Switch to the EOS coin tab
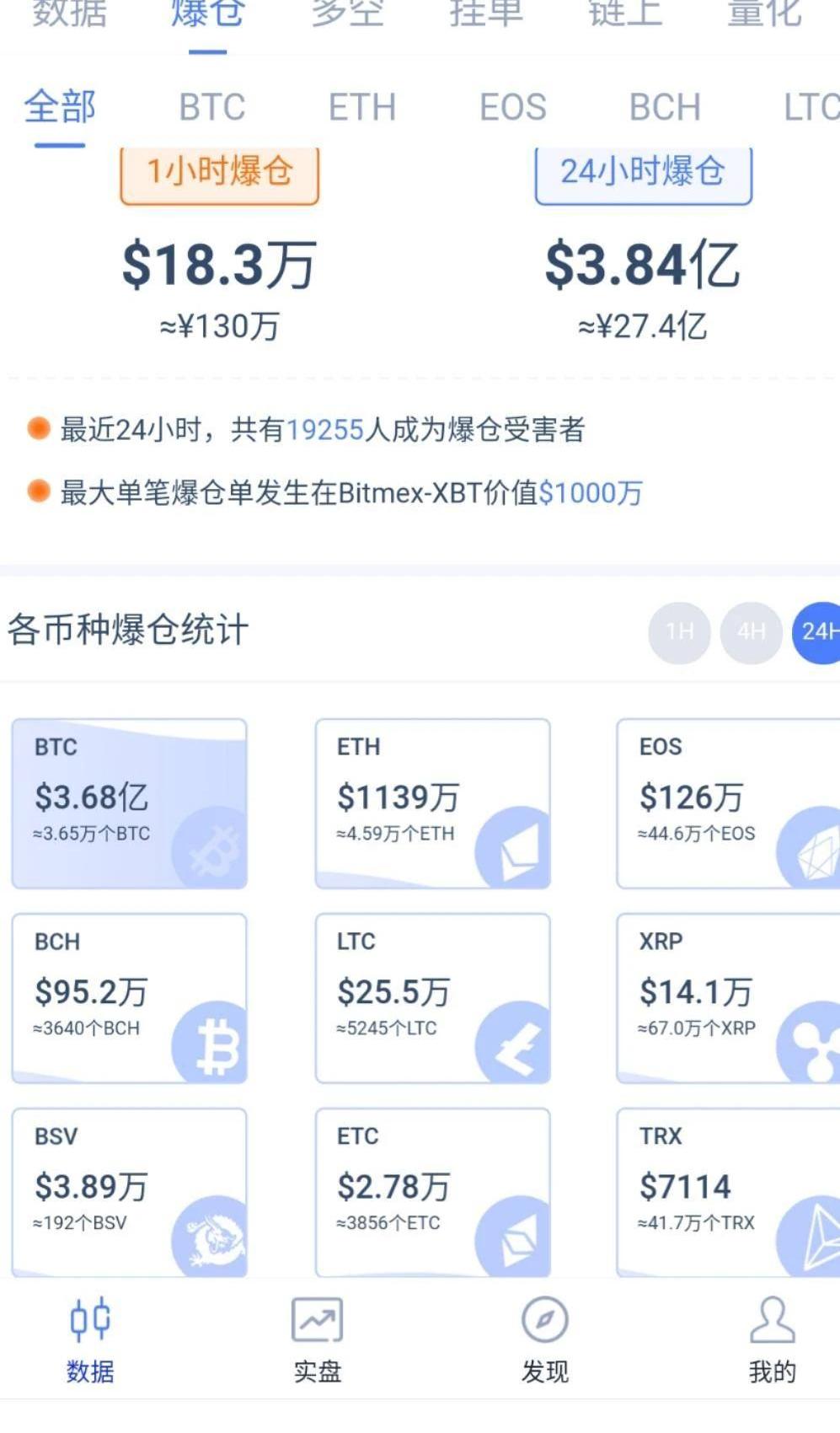The height and width of the screenshot is (1433, 840). click(513, 108)
